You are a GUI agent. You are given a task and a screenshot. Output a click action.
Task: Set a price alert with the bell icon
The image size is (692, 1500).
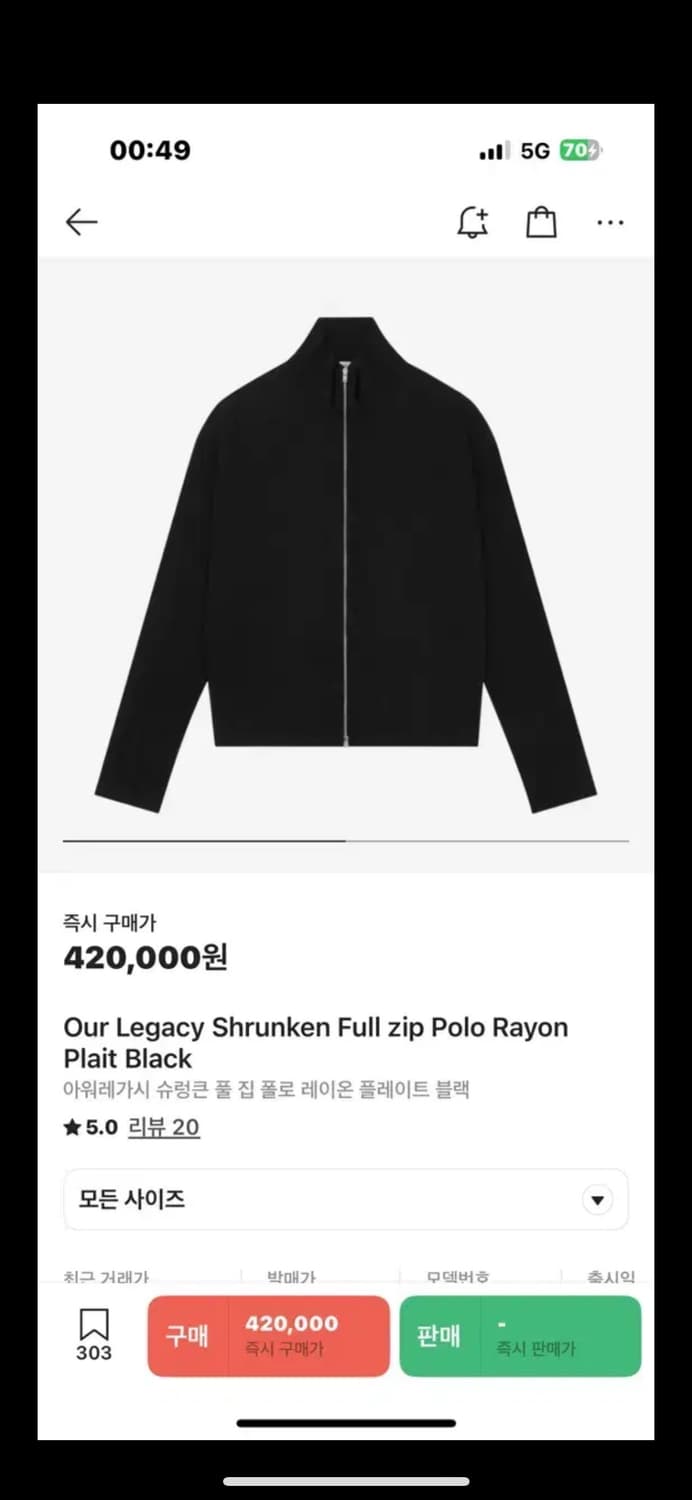click(472, 222)
